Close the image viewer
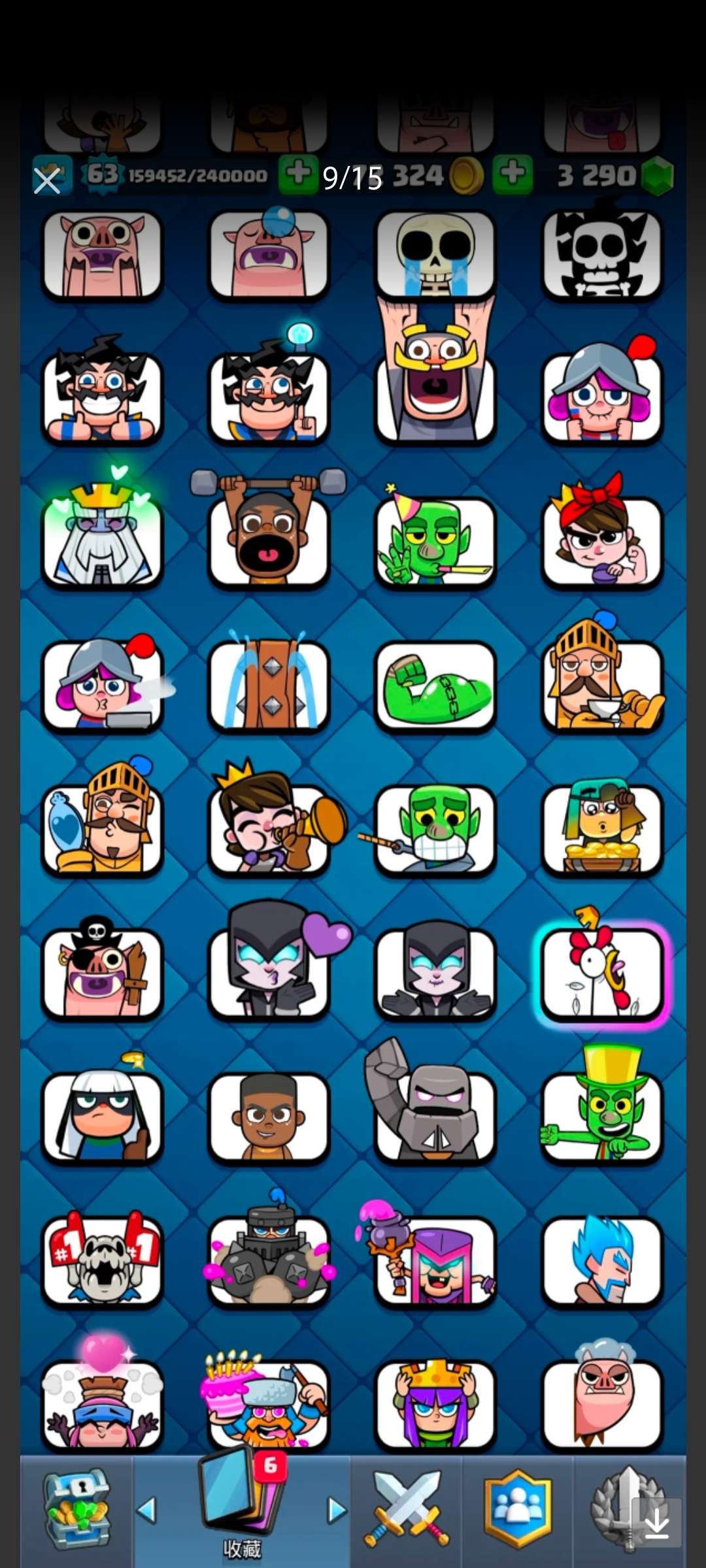 click(47, 181)
